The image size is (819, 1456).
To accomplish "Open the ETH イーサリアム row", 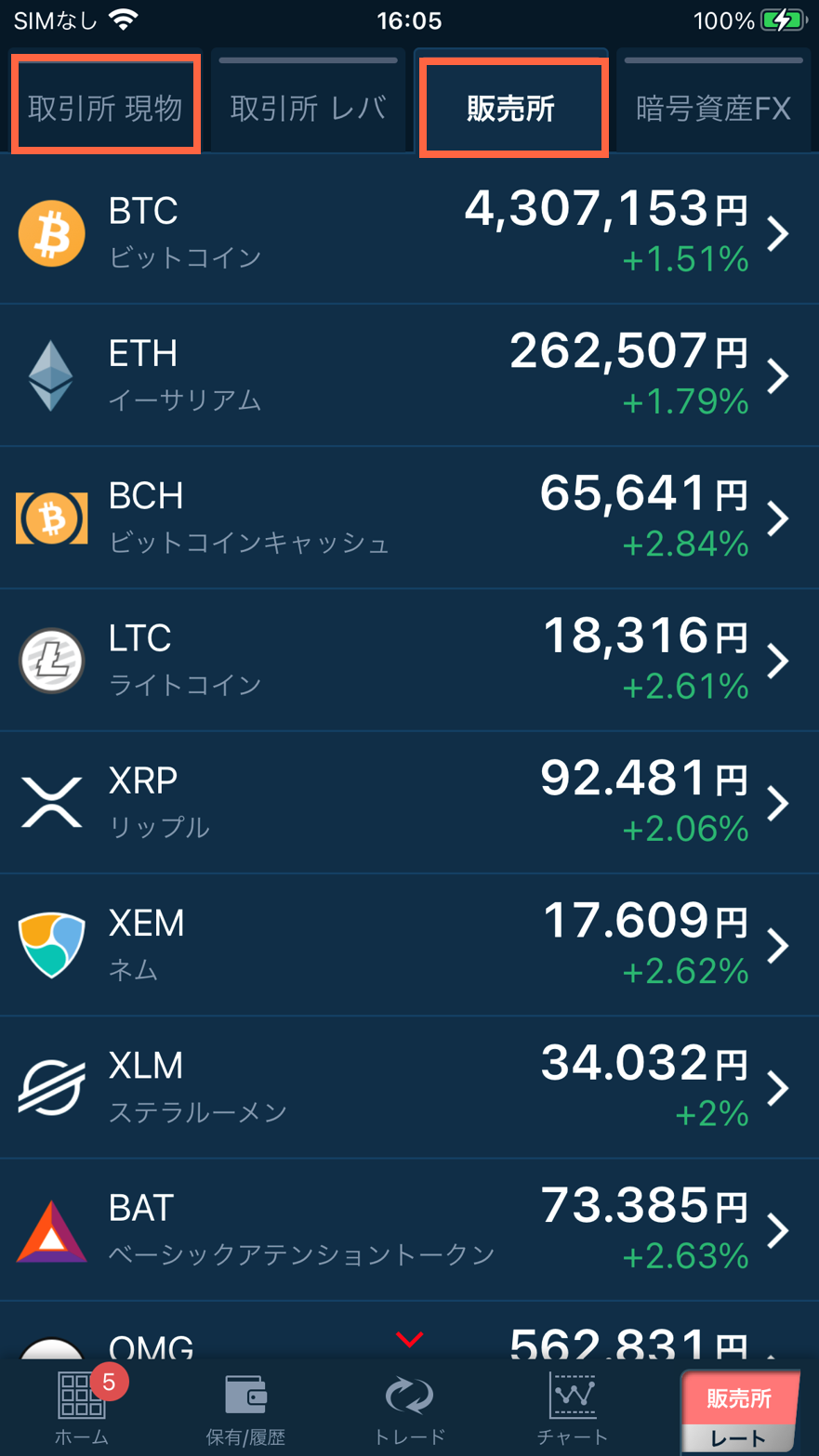I will point(409,375).
